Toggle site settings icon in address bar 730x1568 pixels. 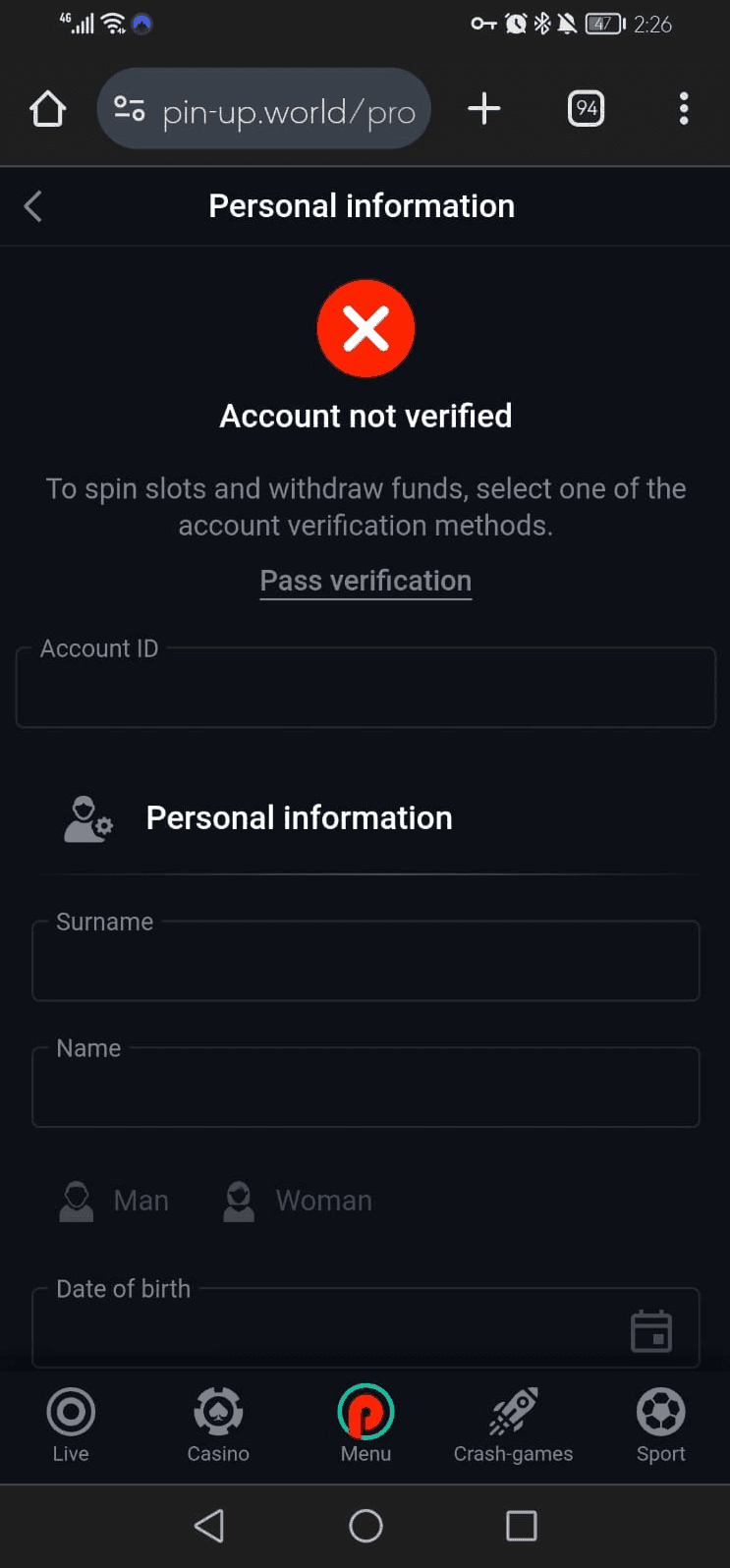(129, 109)
